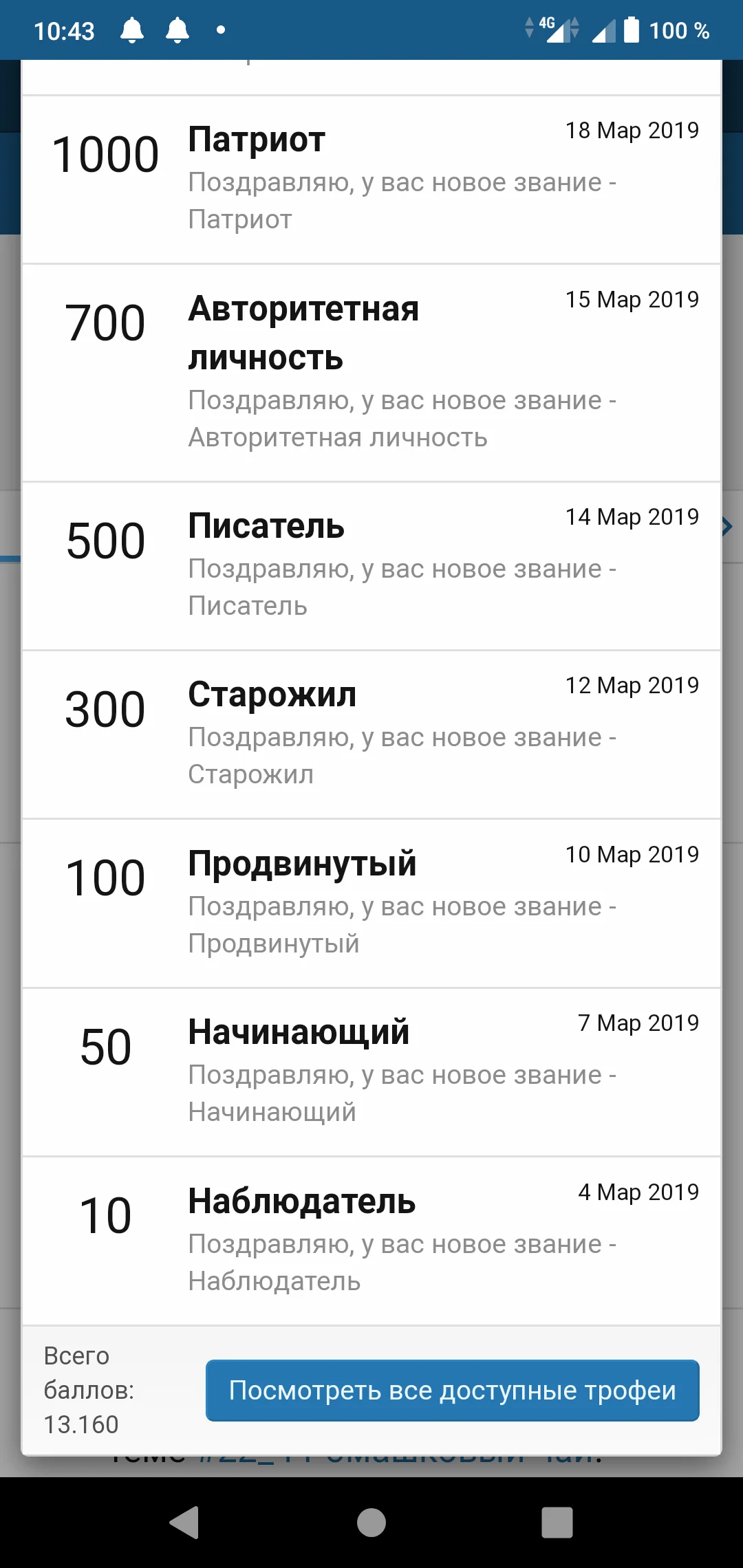Open the Старожил trophy title
This screenshot has width=743, height=1568.
point(272,695)
